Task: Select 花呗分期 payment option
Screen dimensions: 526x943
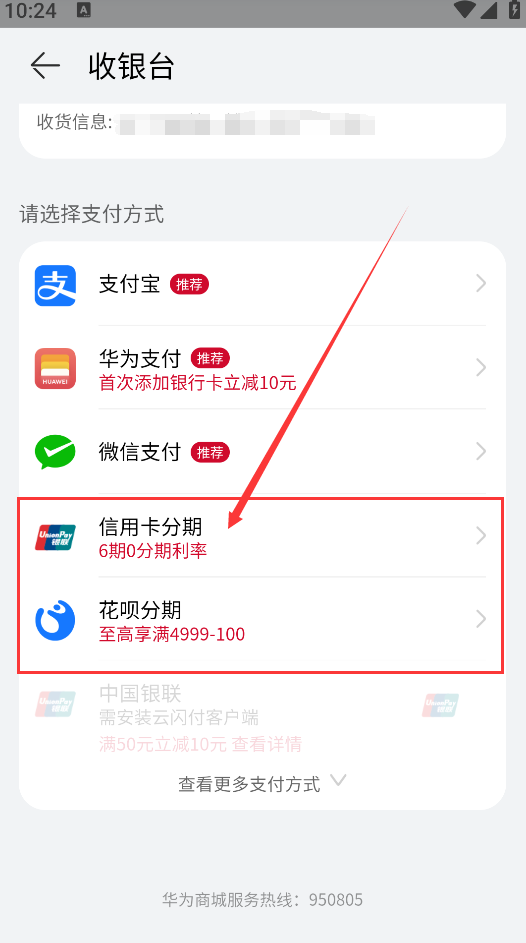Action: 262,619
